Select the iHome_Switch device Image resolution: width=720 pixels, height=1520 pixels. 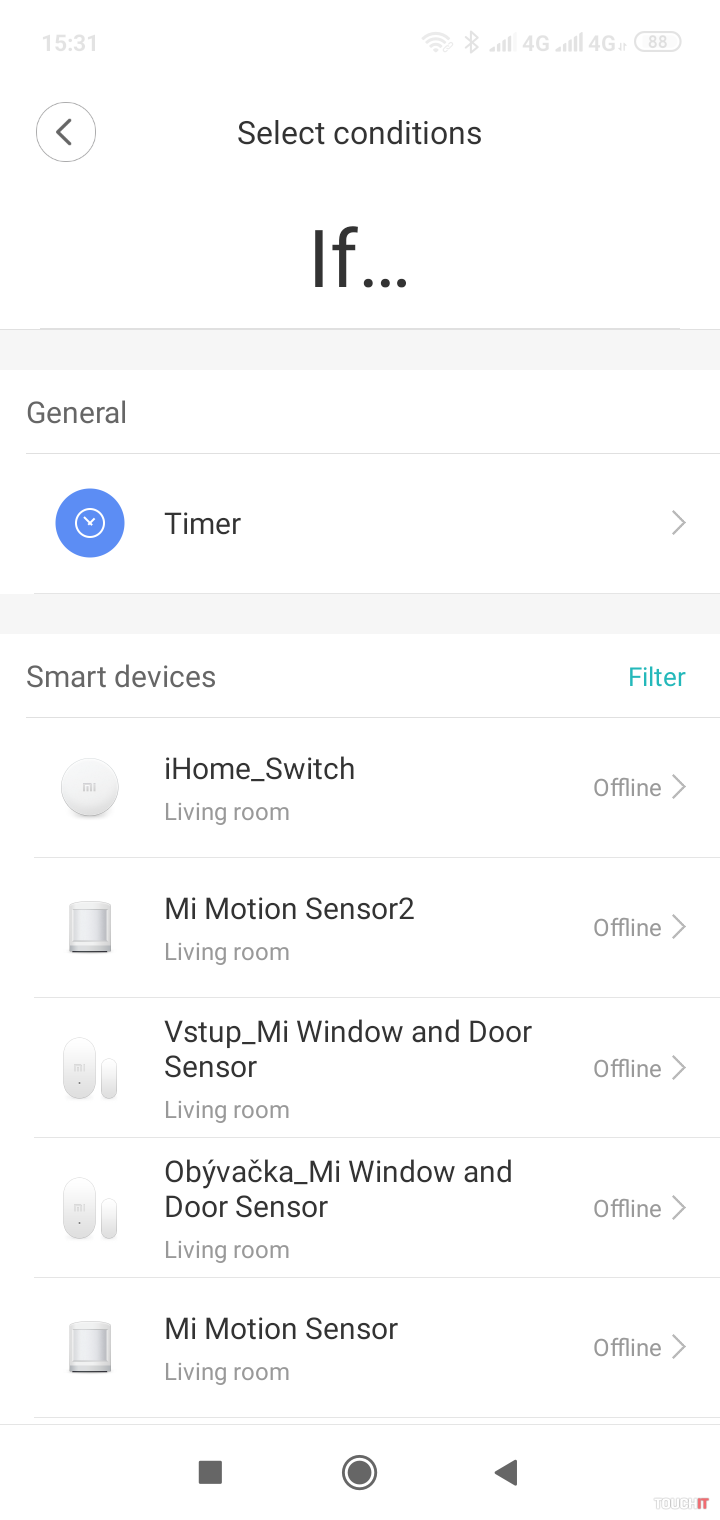[360, 788]
